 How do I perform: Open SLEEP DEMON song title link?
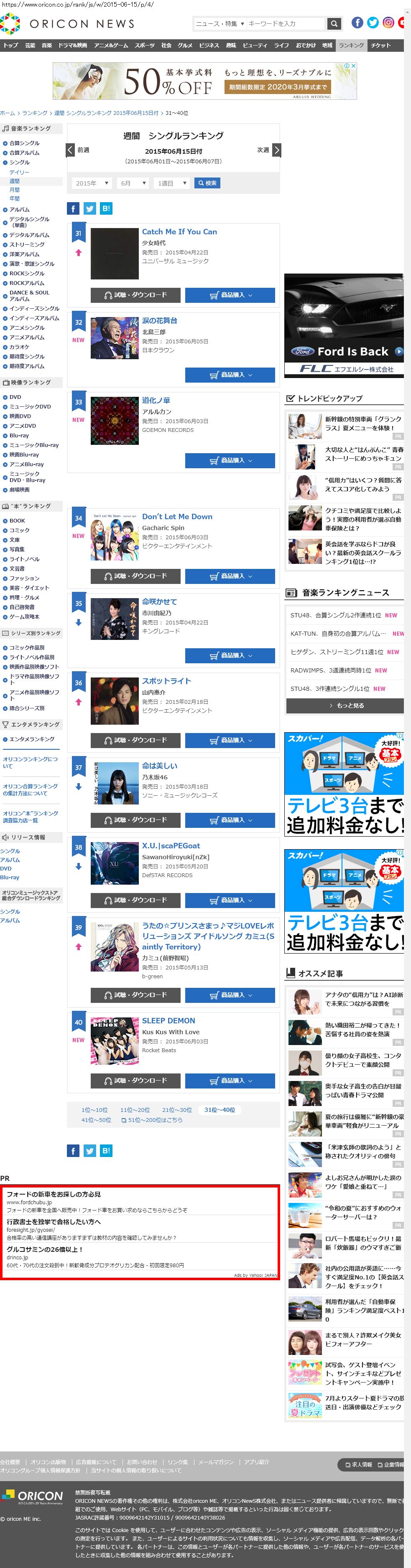pyautogui.click(x=168, y=1021)
